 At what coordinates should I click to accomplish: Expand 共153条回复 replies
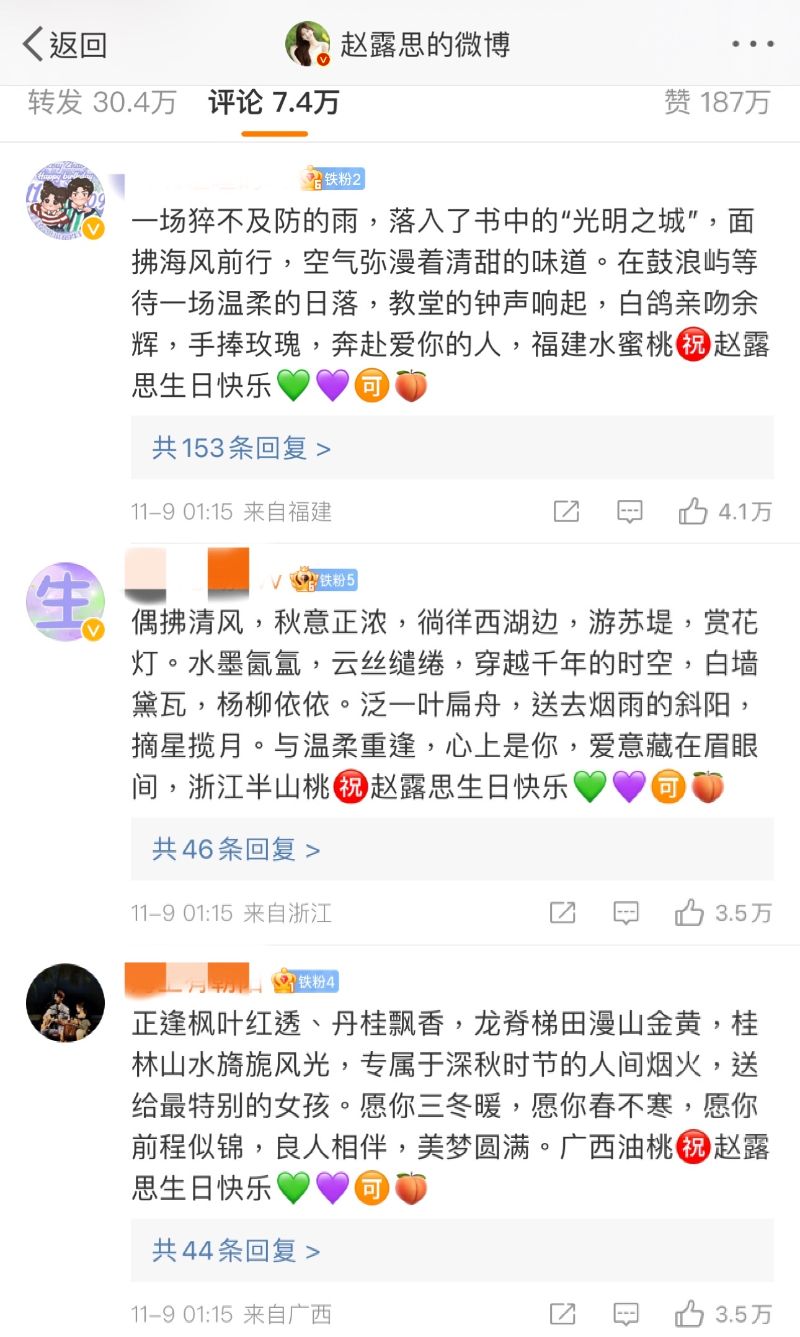coord(241,448)
